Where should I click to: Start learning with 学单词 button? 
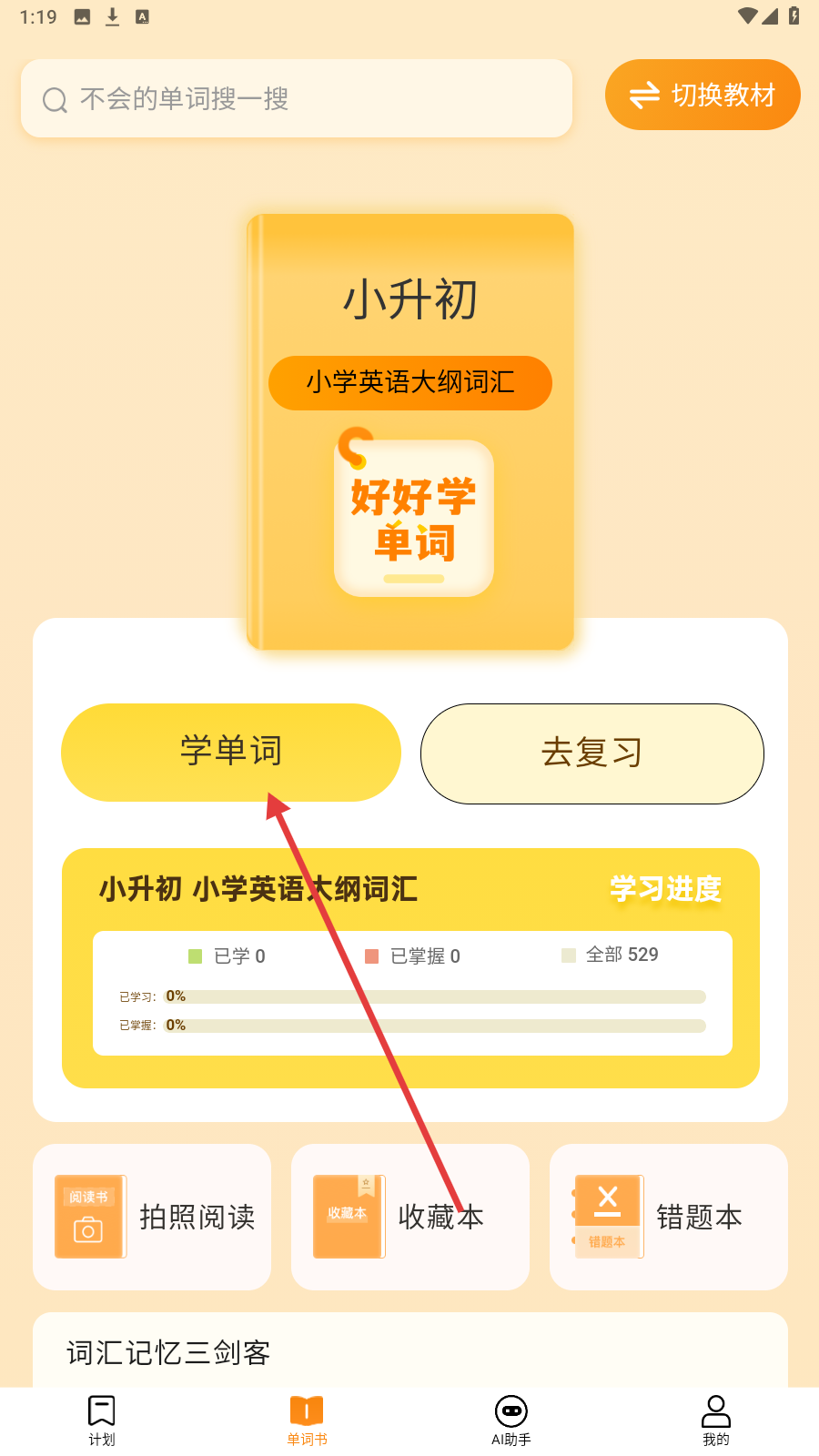pos(231,753)
